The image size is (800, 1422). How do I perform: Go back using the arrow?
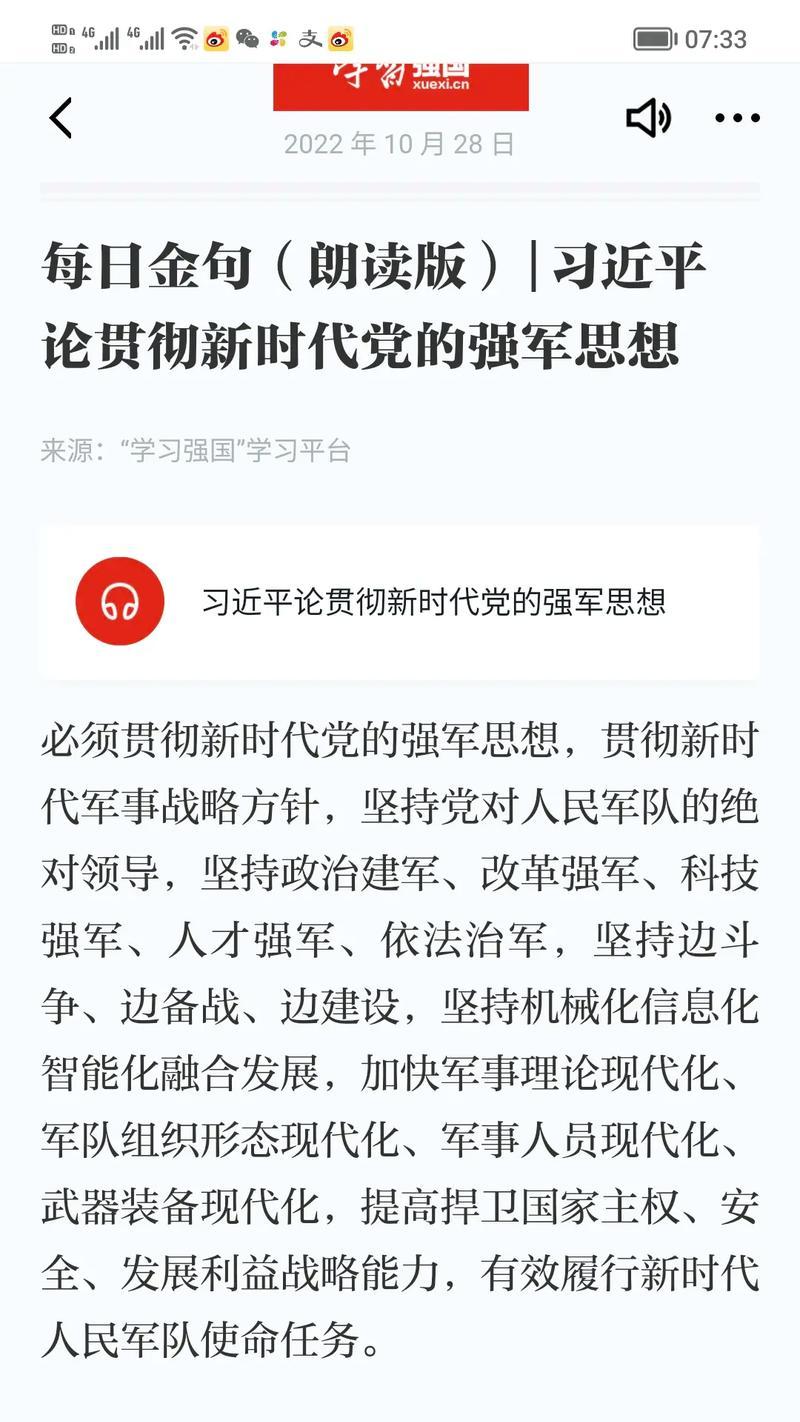pos(61,118)
